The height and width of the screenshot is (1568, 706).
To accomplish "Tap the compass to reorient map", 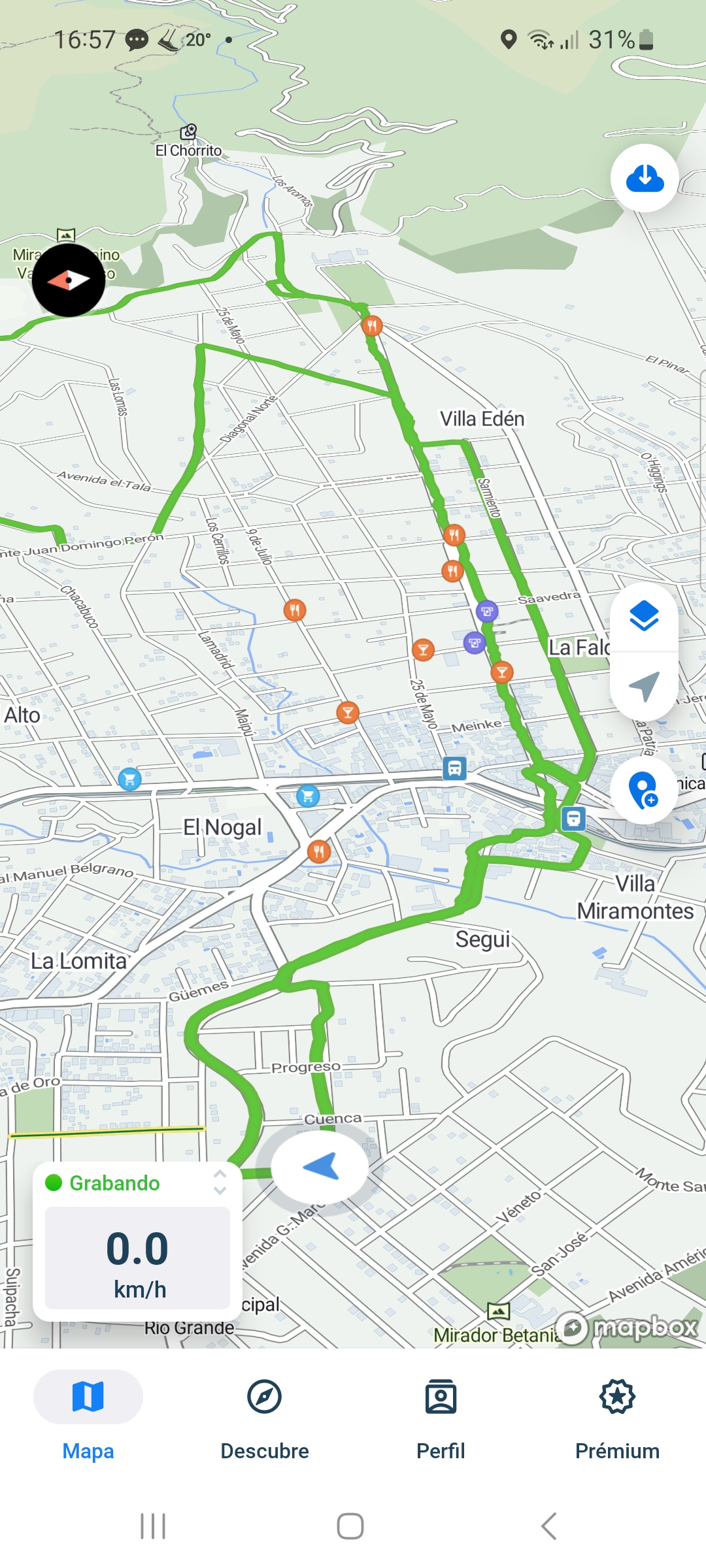I will pyautogui.click(x=69, y=280).
